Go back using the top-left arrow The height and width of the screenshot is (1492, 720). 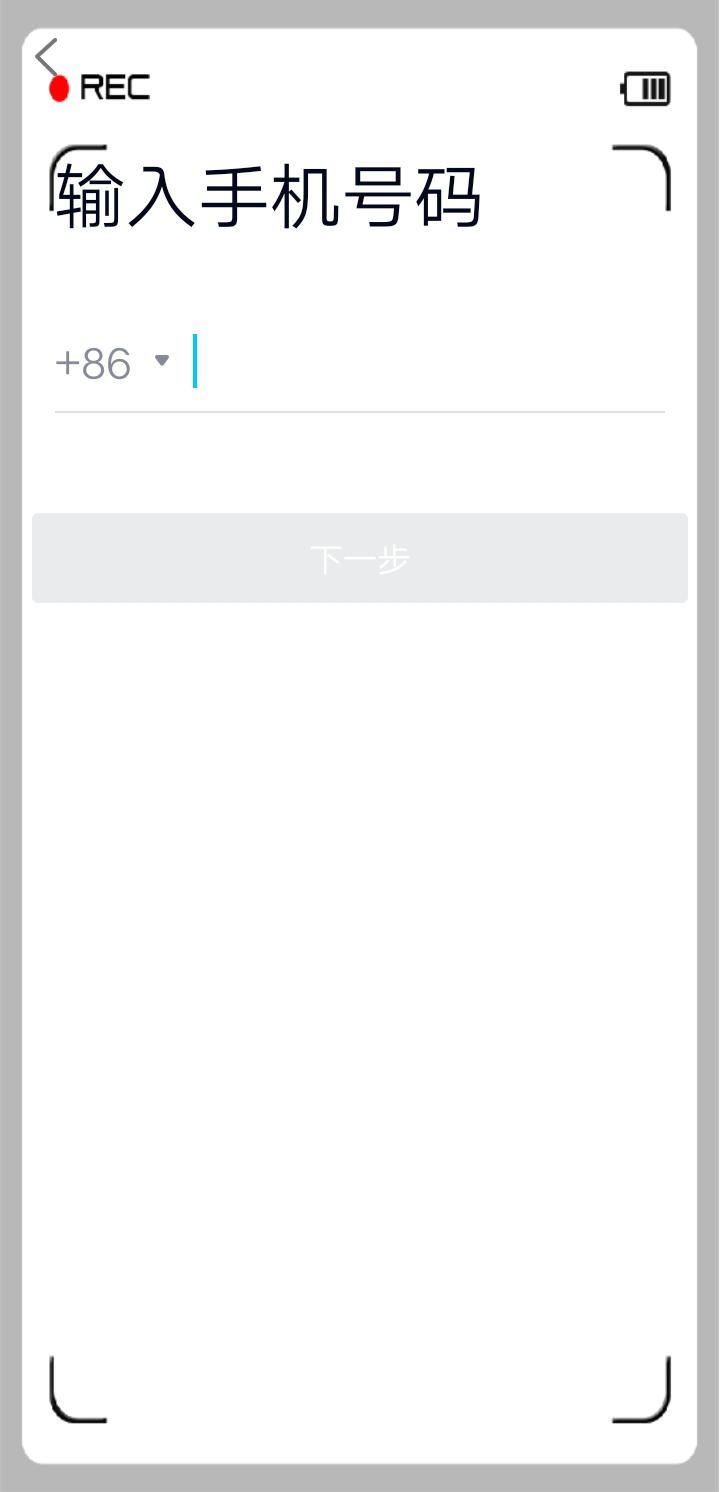47,58
